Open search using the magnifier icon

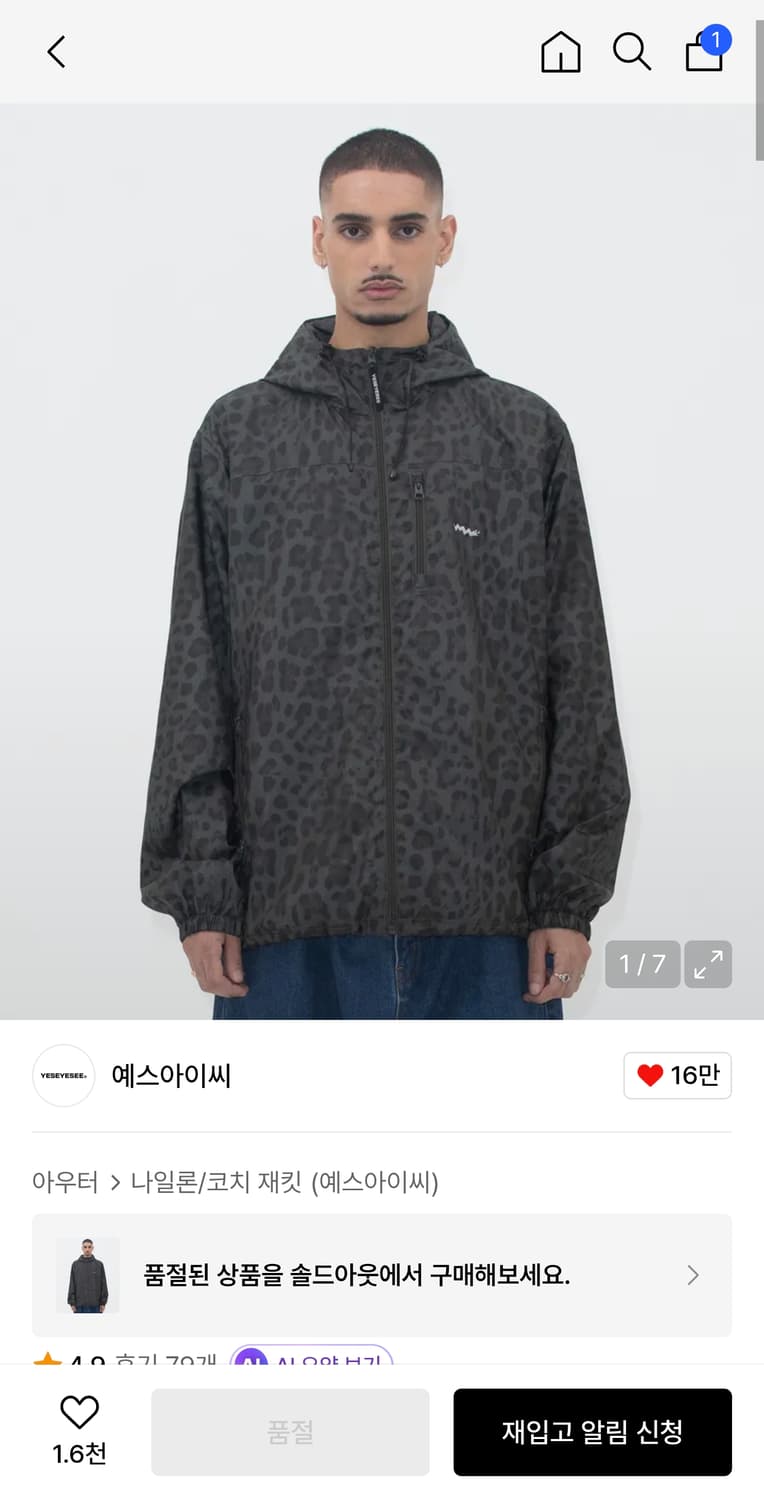pyautogui.click(x=632, y=52)
